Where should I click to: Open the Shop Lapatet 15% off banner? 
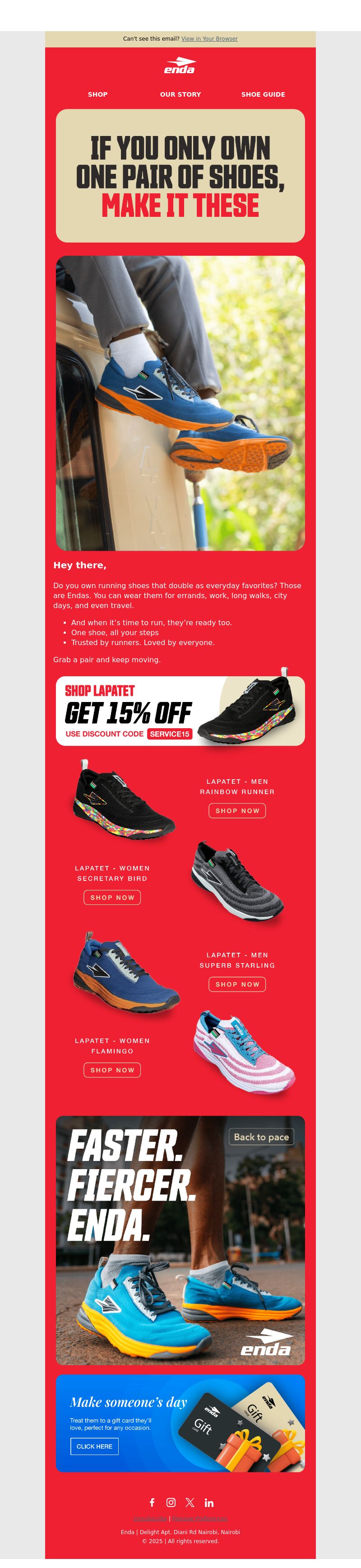click(x=180, y=711)
